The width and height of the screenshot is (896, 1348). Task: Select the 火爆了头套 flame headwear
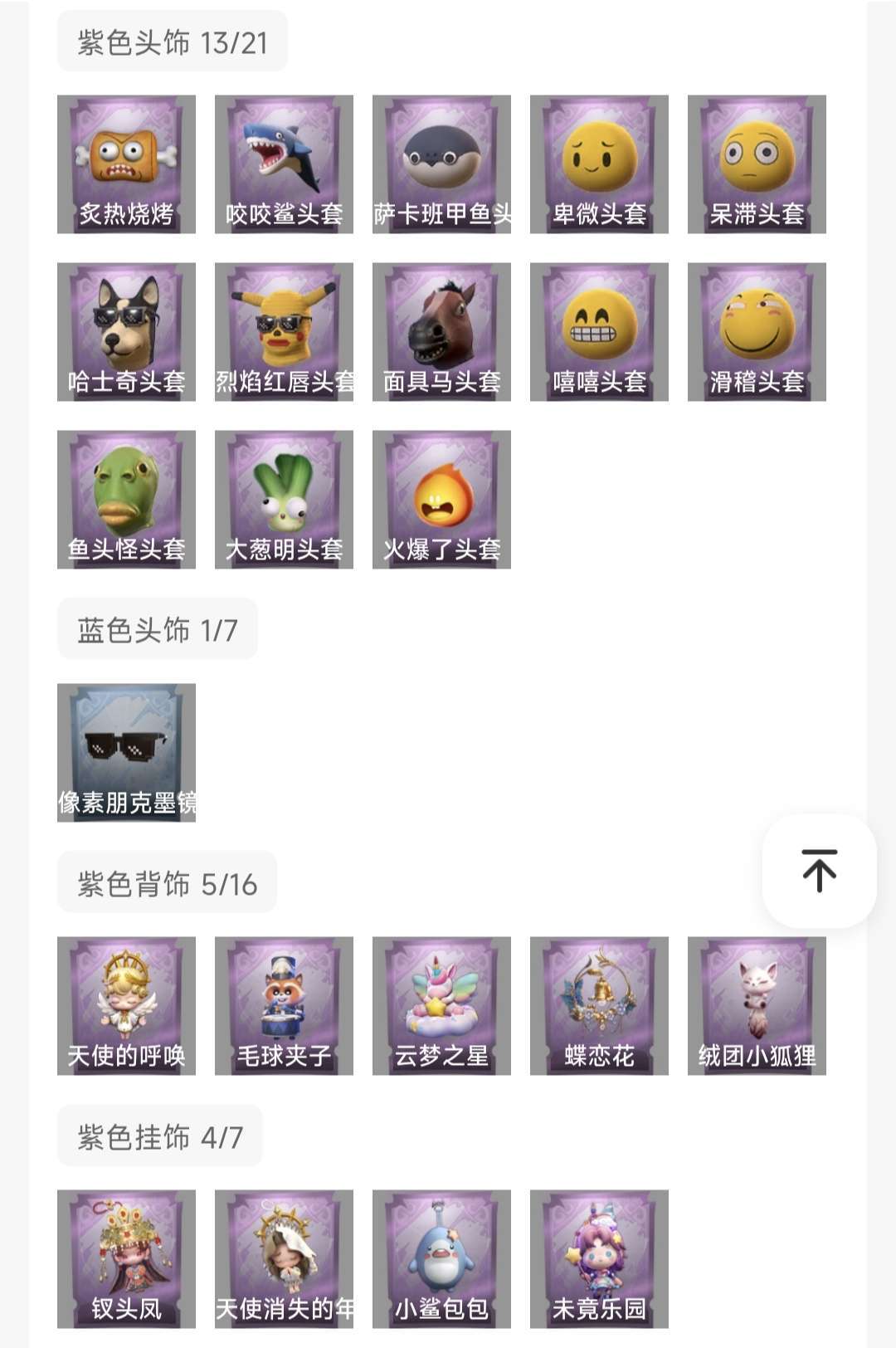click(440, 498)
